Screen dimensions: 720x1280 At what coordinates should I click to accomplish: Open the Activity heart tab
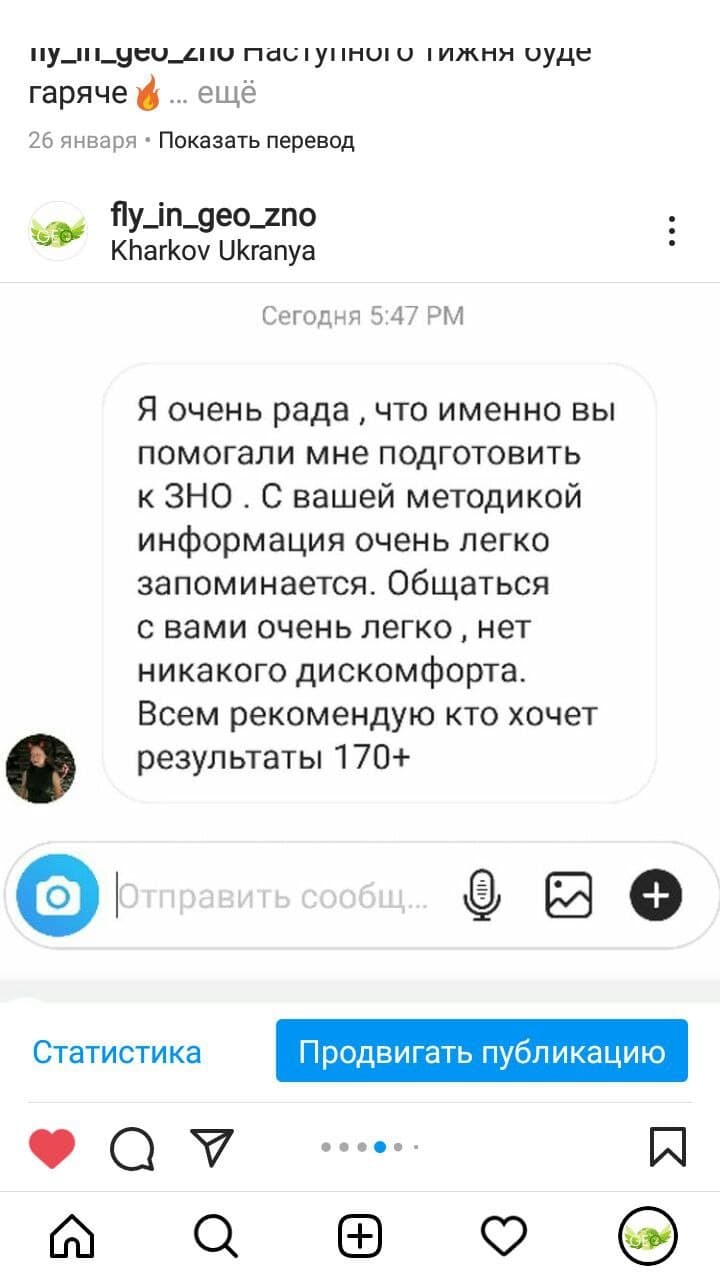point(504,1236)
